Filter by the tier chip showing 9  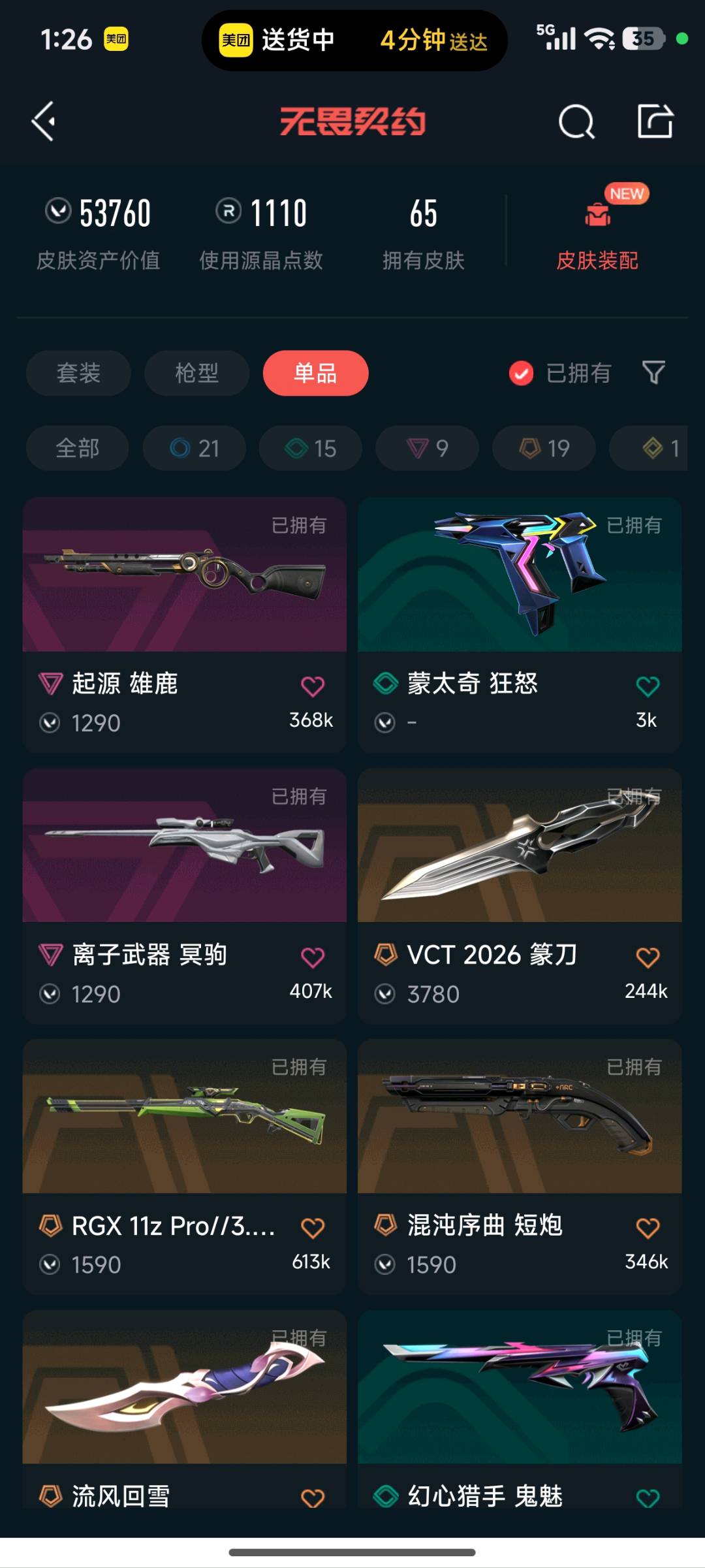427,448
